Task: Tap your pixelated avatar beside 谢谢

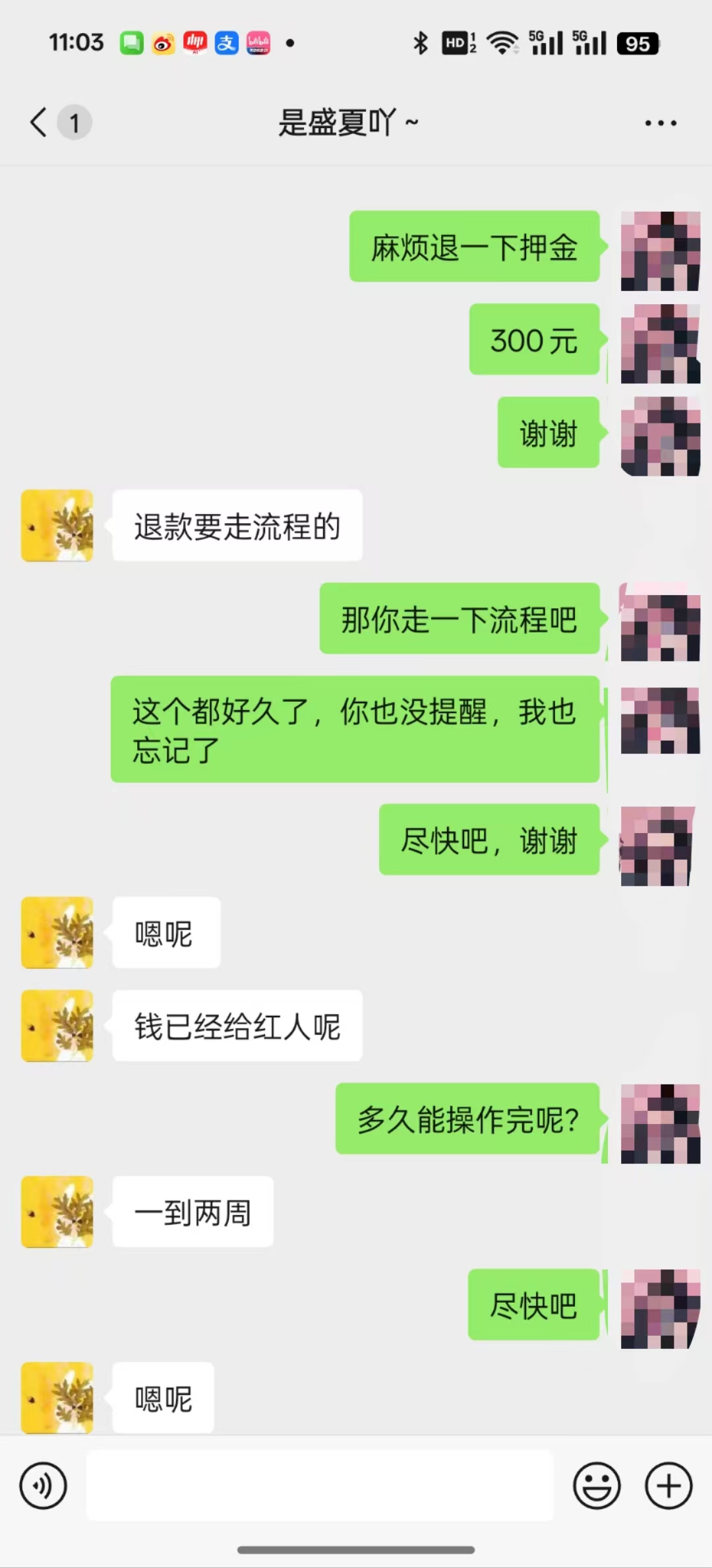Action: coord(660,433)
